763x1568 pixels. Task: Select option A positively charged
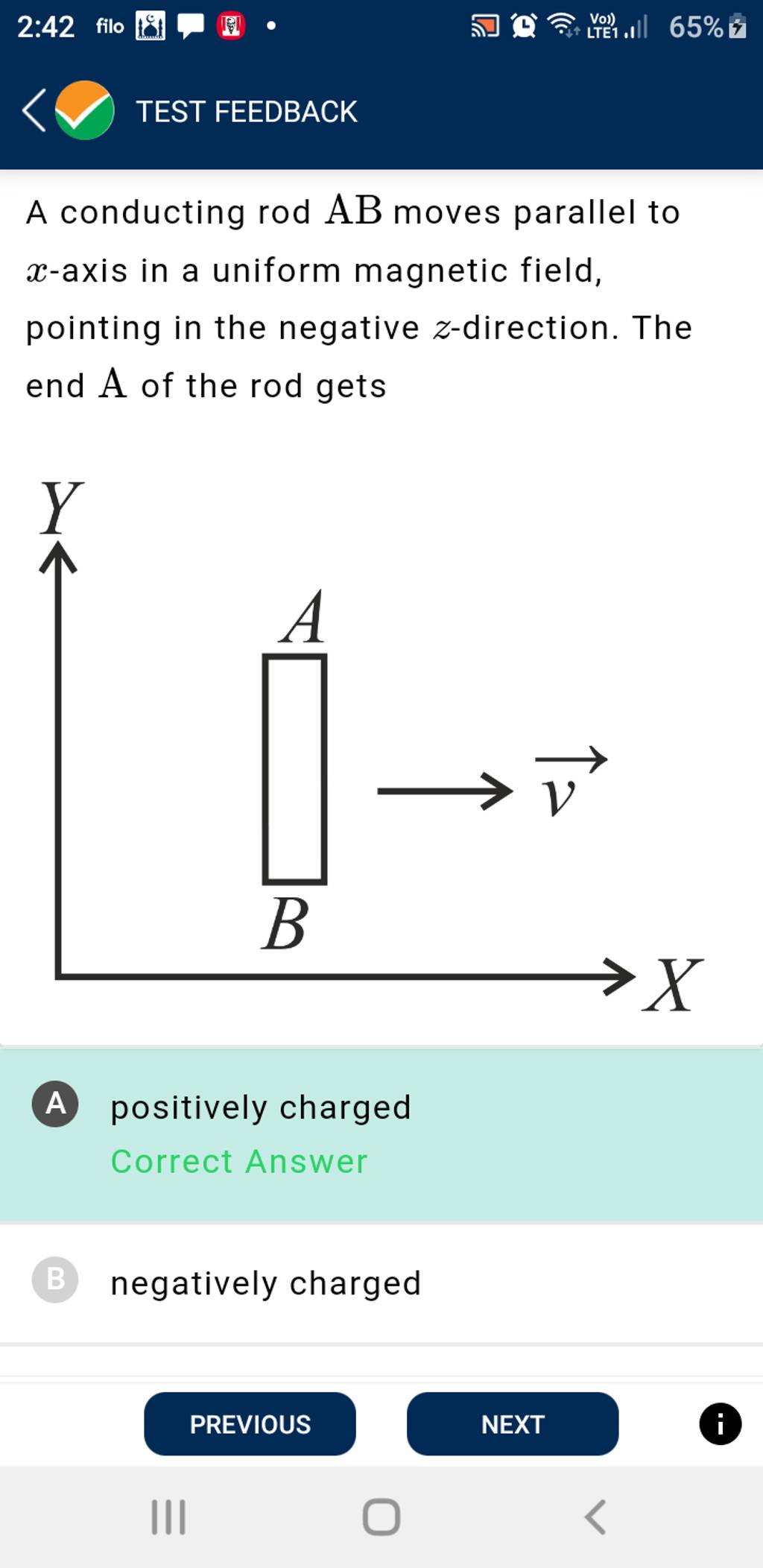click(x=259, y=1107)
